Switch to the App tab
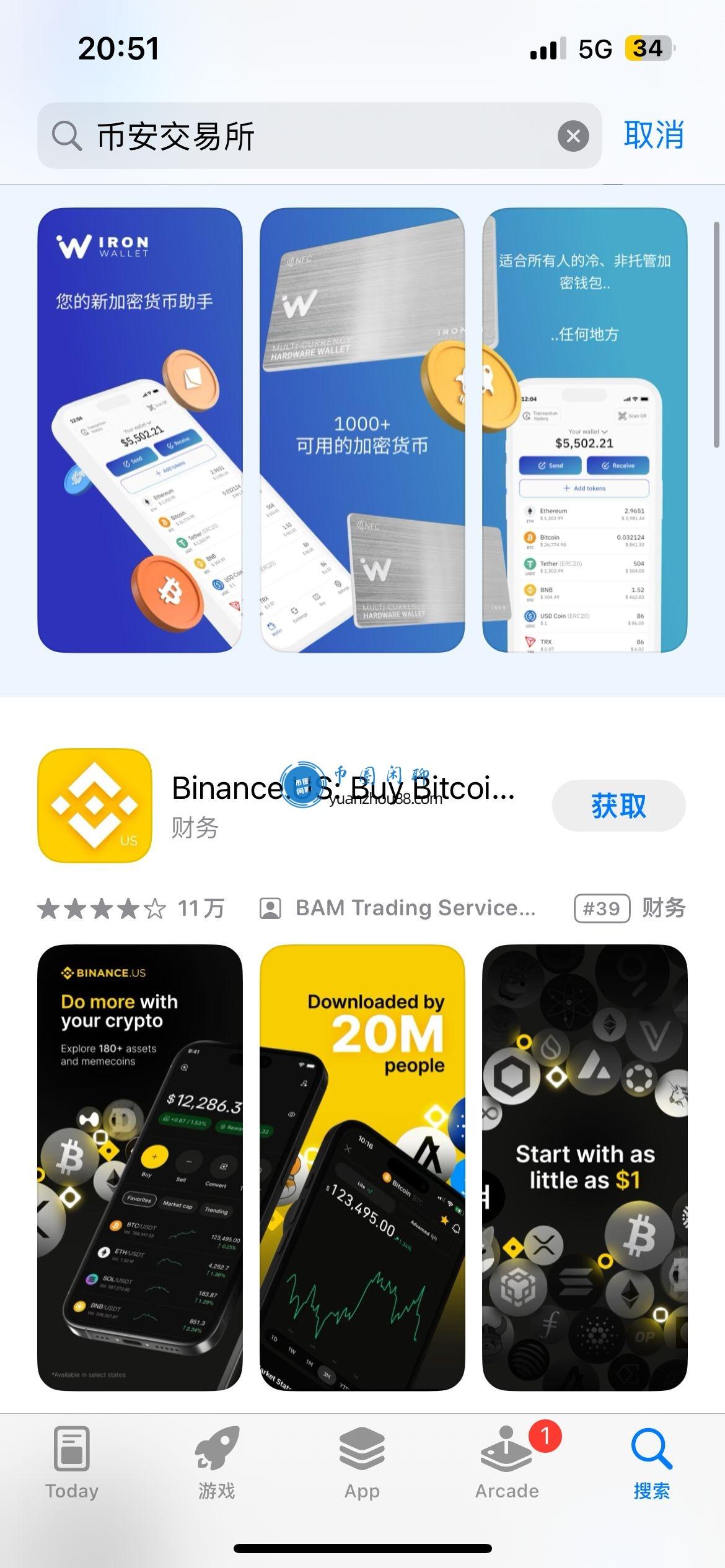Image resolution: width=725 pixels, height=1568 pixels. click(362, 1463)
